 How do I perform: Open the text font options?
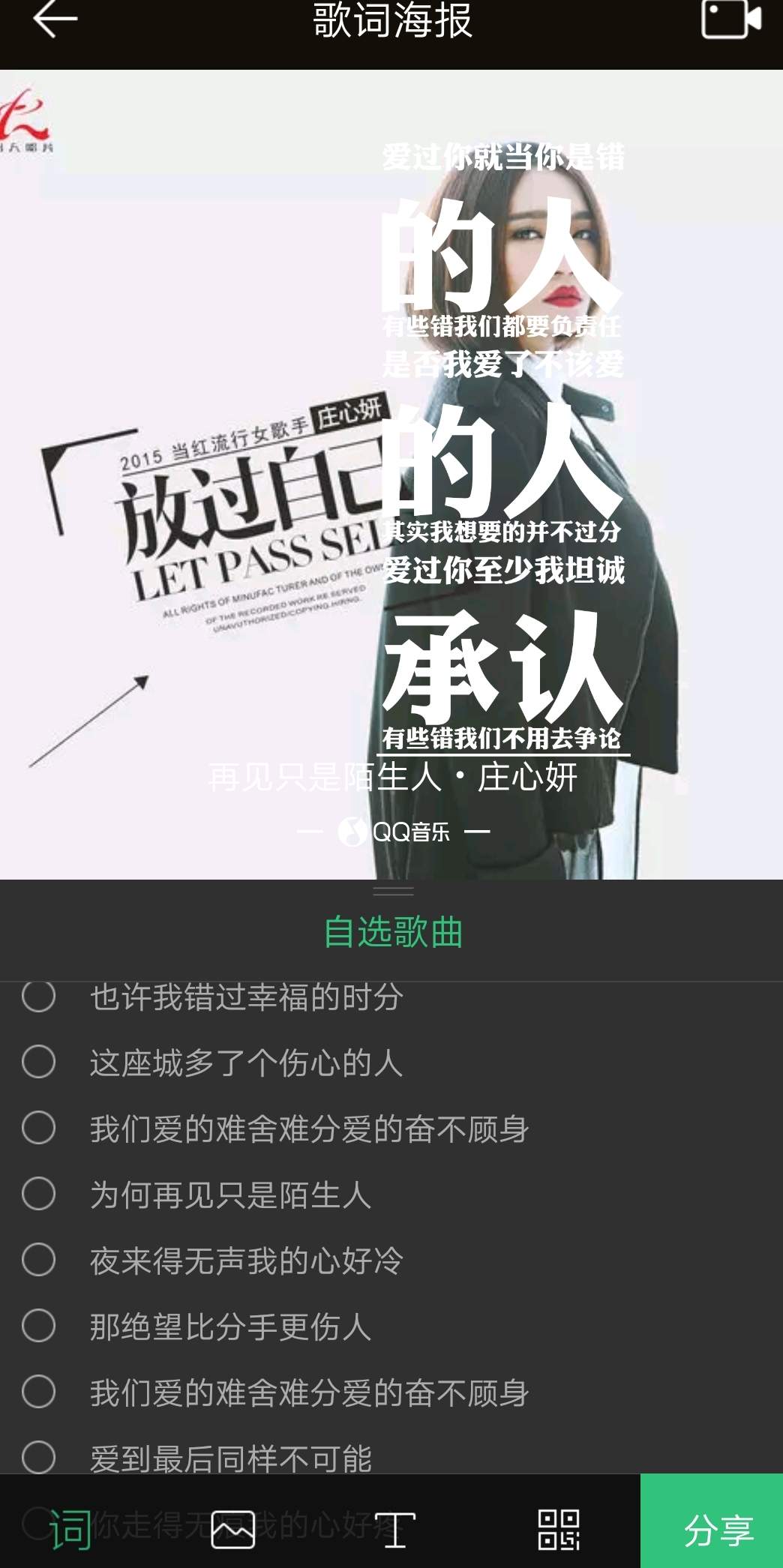394,1530
